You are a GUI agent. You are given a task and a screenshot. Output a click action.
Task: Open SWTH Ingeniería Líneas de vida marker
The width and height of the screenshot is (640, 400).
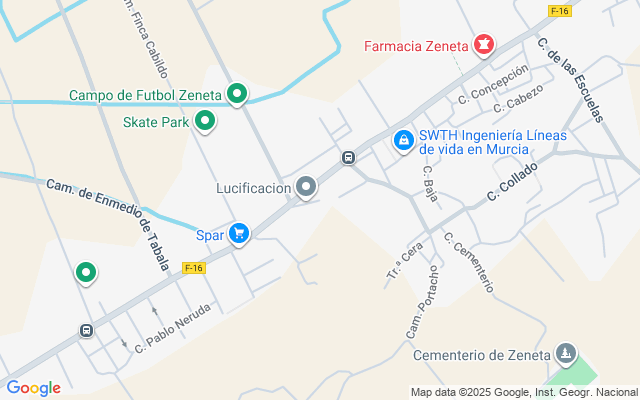(404, 141)
